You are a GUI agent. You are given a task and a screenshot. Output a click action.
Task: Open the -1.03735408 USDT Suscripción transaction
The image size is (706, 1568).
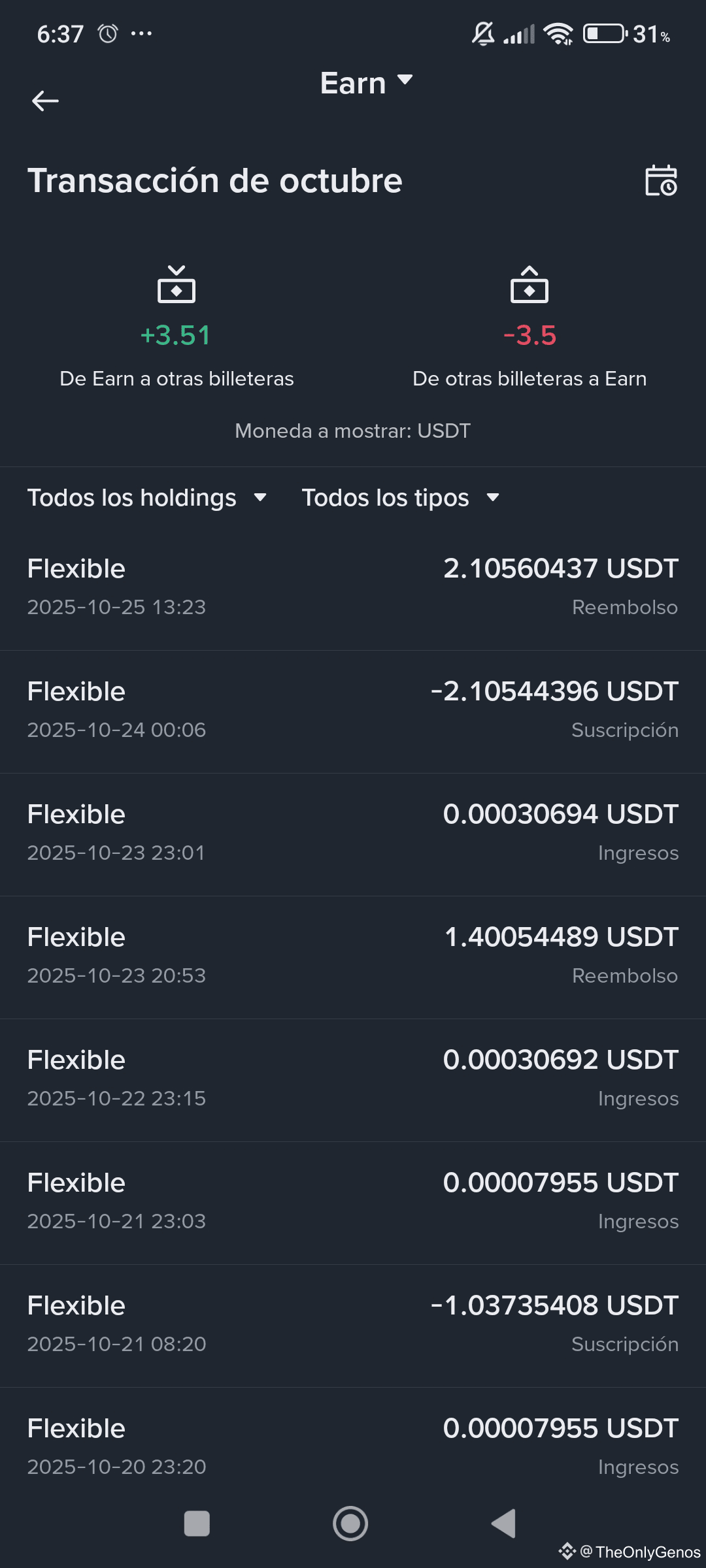pyautogui.click(x=353, y=1324)
